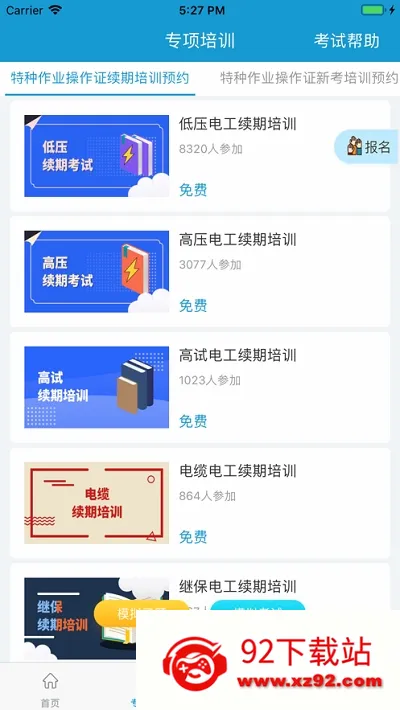Open 考试帮助 in the top bar
The width and height of the screenshot is (400, 710).
click(347, 41)
